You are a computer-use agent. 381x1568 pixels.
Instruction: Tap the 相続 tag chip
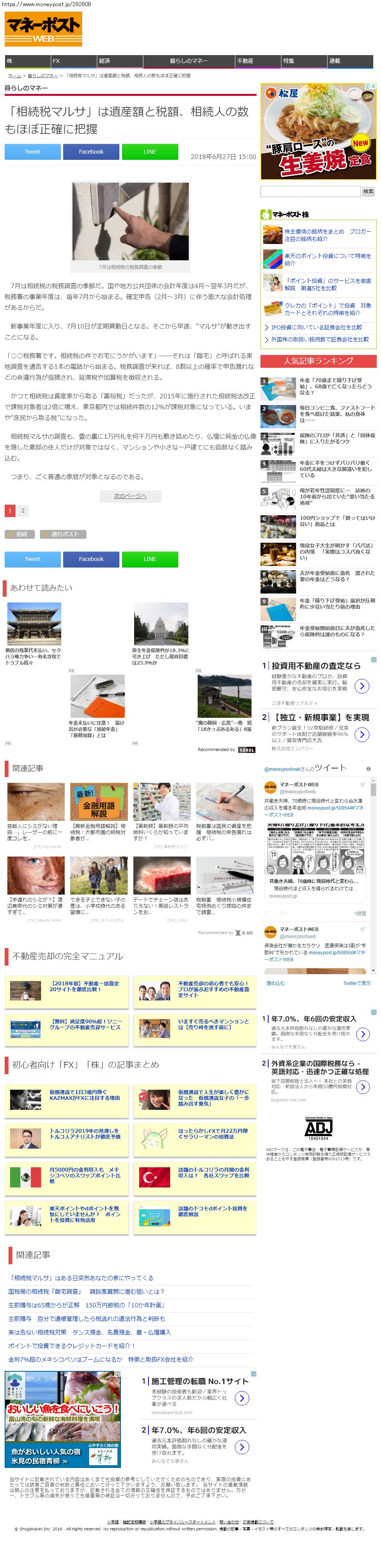point(19,534)
